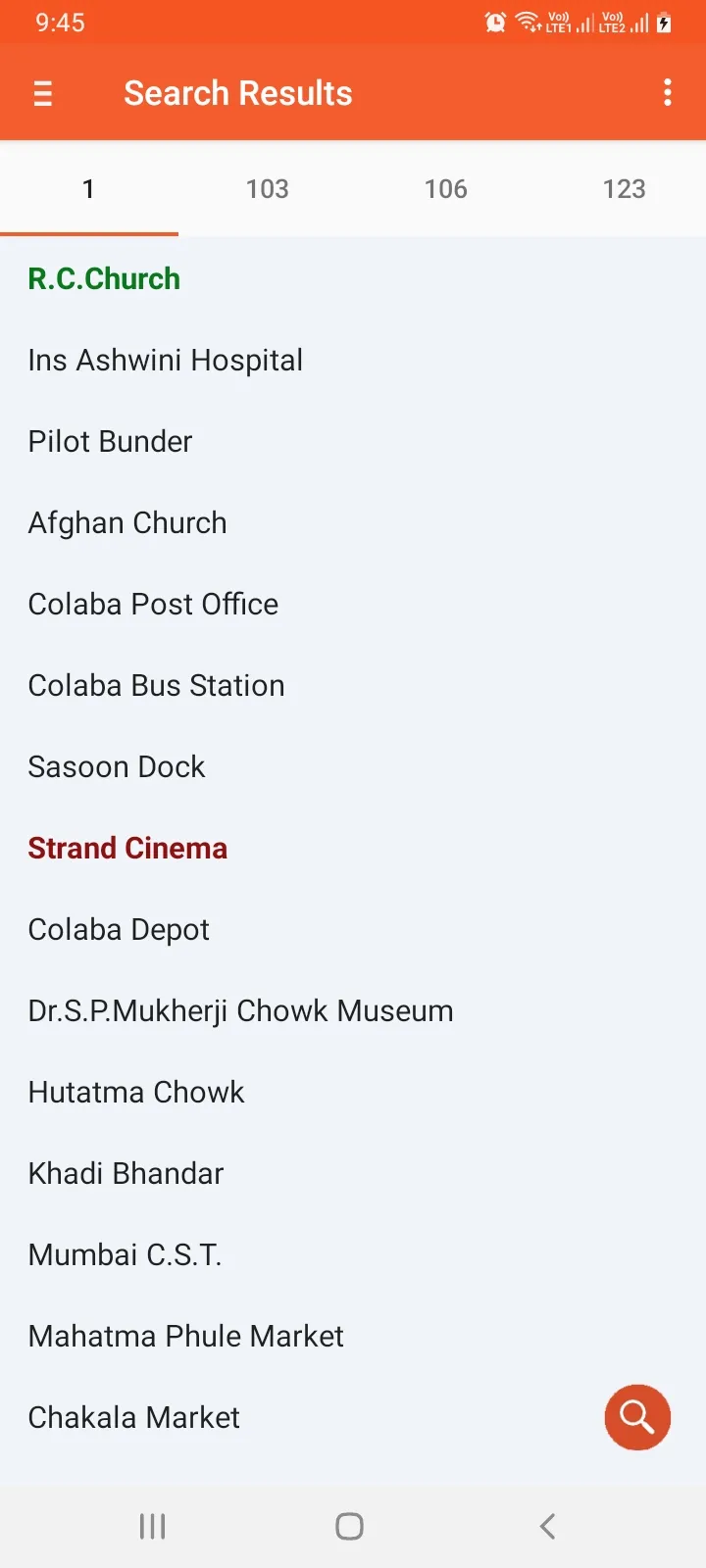Open route tab 106
The width and height of the screenshot is (706, 1568).
pyautogui.click(x=445, y=188)
